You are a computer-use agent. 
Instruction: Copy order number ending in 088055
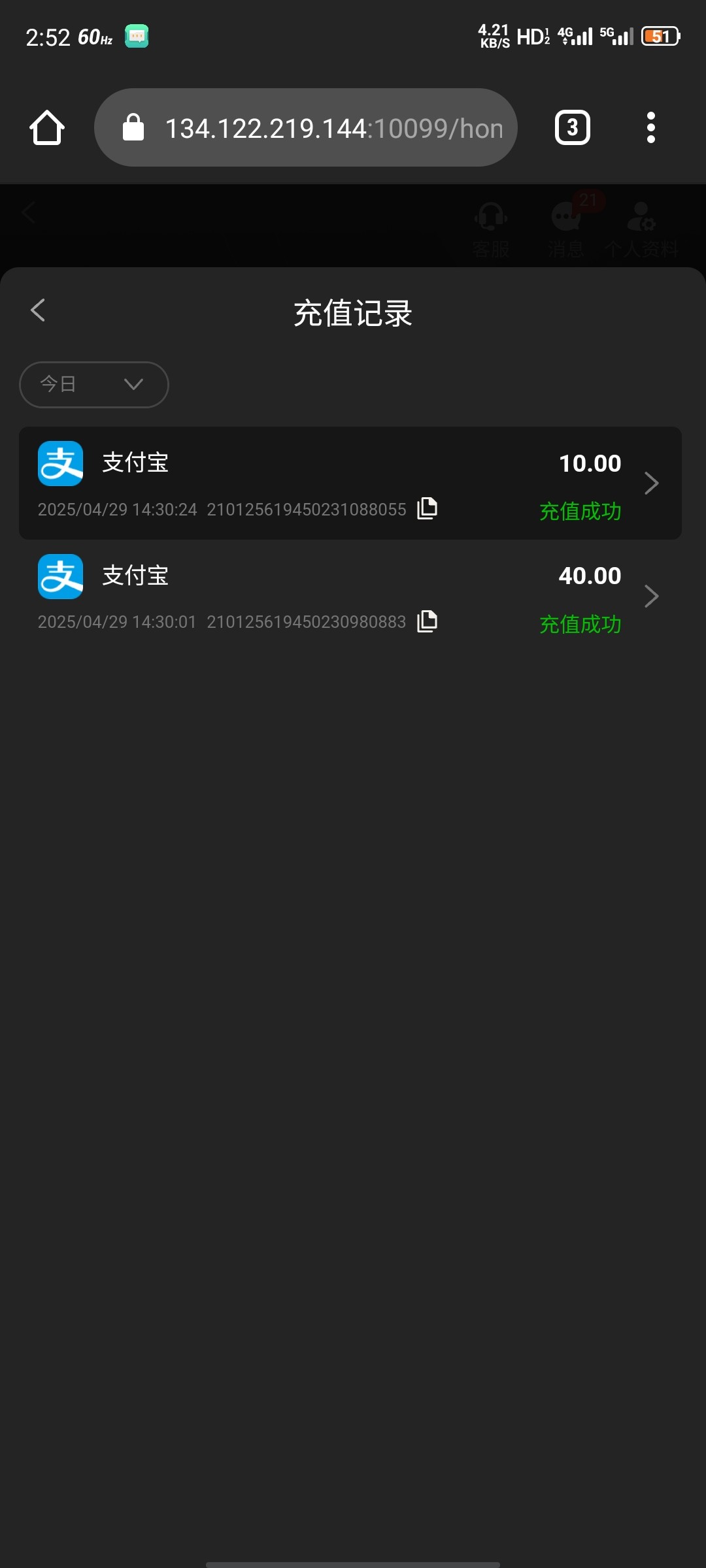428,508
